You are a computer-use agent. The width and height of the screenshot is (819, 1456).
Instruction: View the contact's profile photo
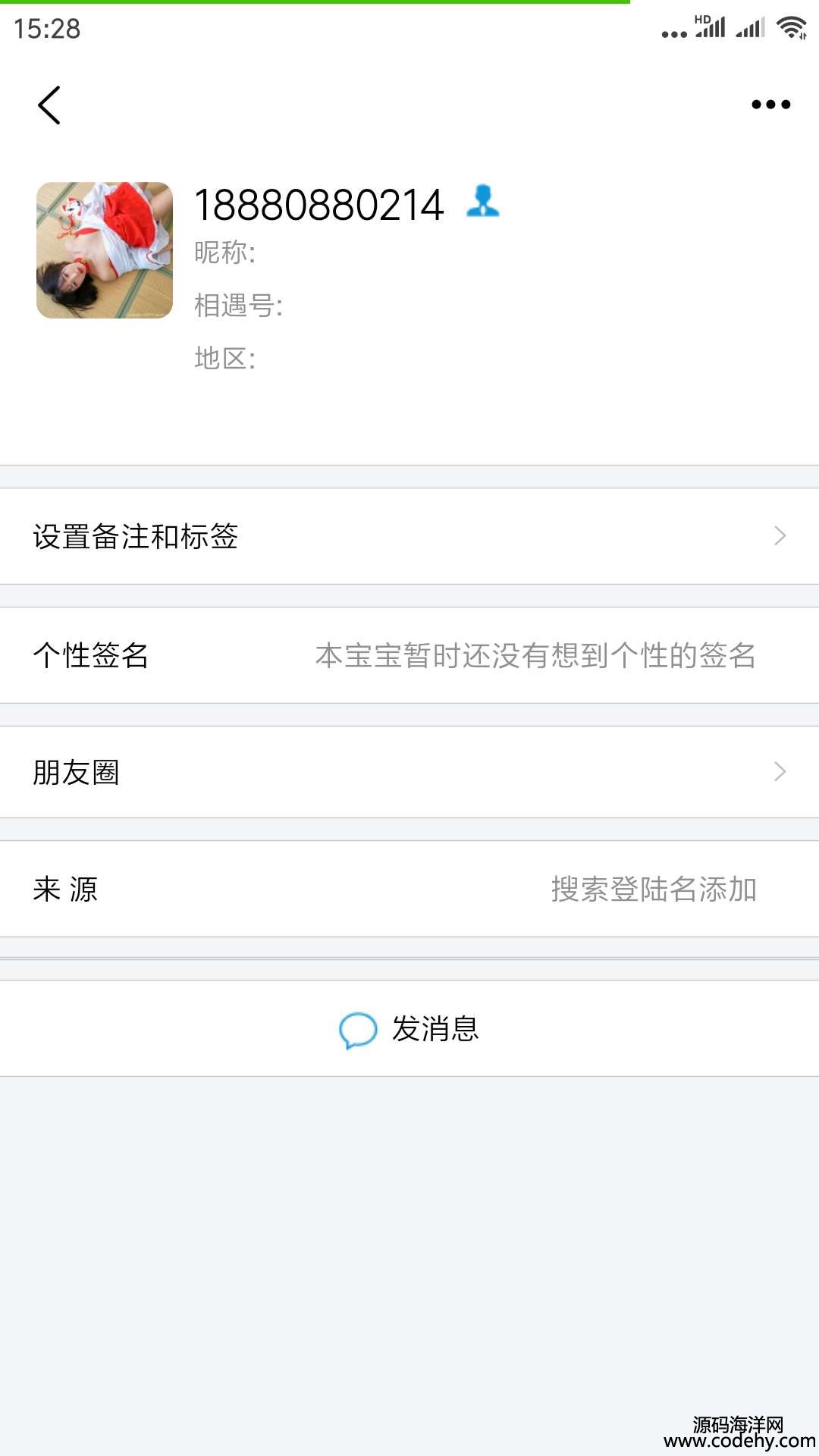[105, 250]
